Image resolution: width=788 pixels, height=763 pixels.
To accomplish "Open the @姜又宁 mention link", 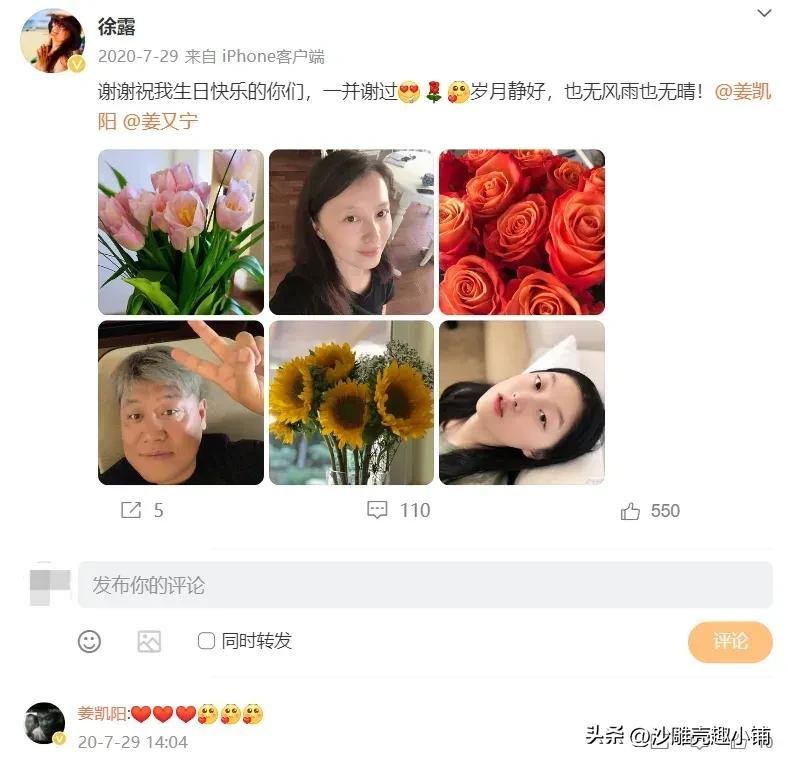I will pyautogui.click(x=160, y=123).
